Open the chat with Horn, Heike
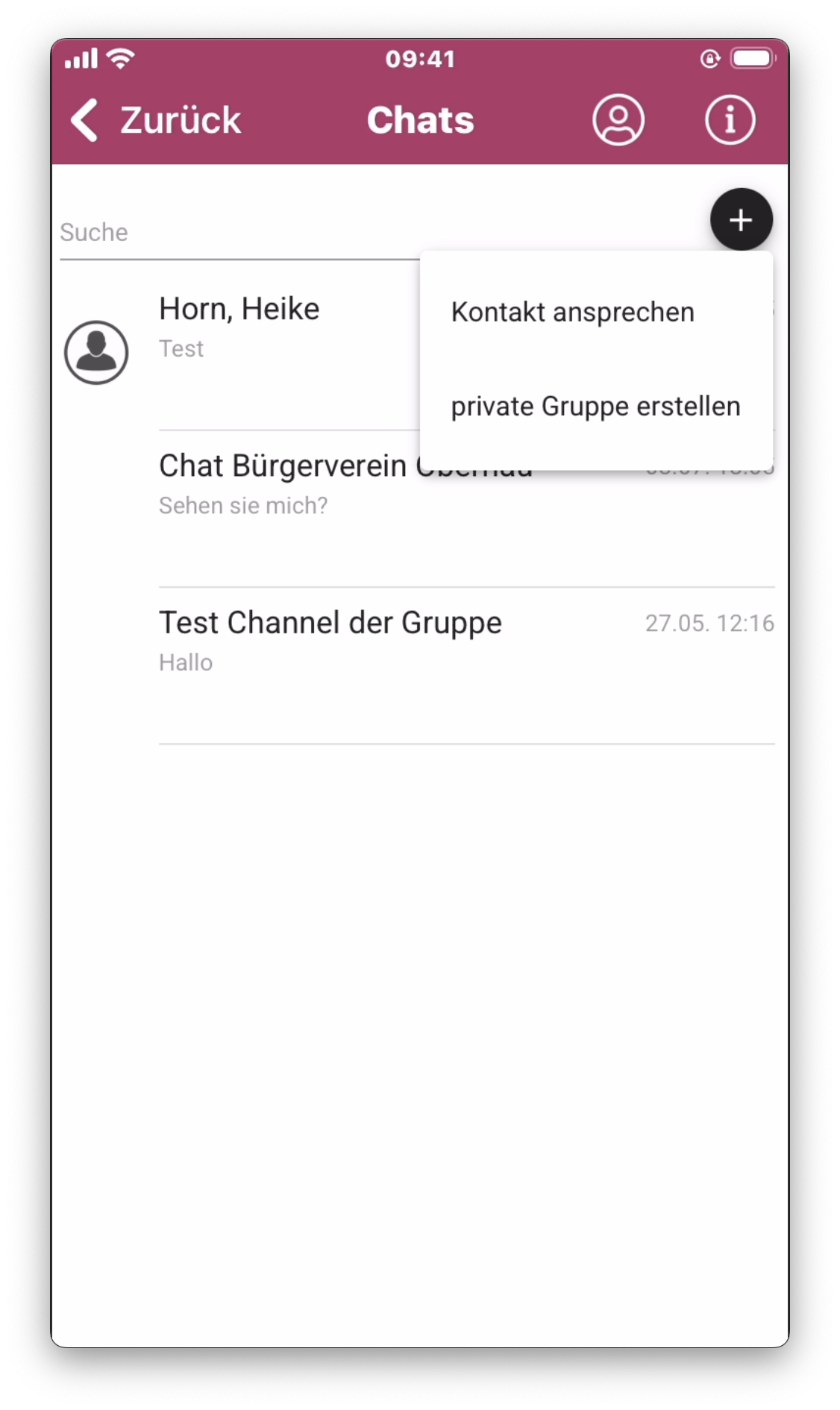 [x=239, y=328]
